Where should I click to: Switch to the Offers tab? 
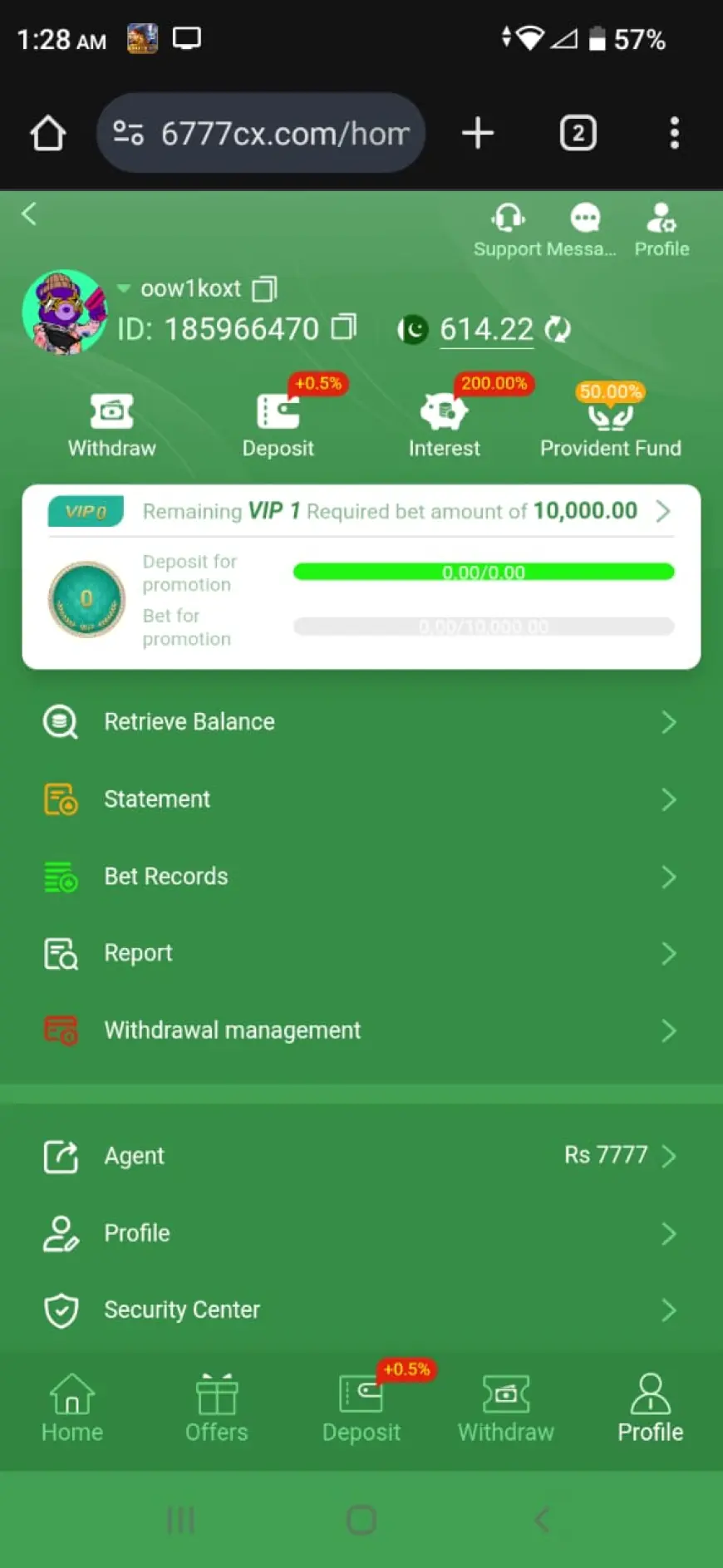216,1408
